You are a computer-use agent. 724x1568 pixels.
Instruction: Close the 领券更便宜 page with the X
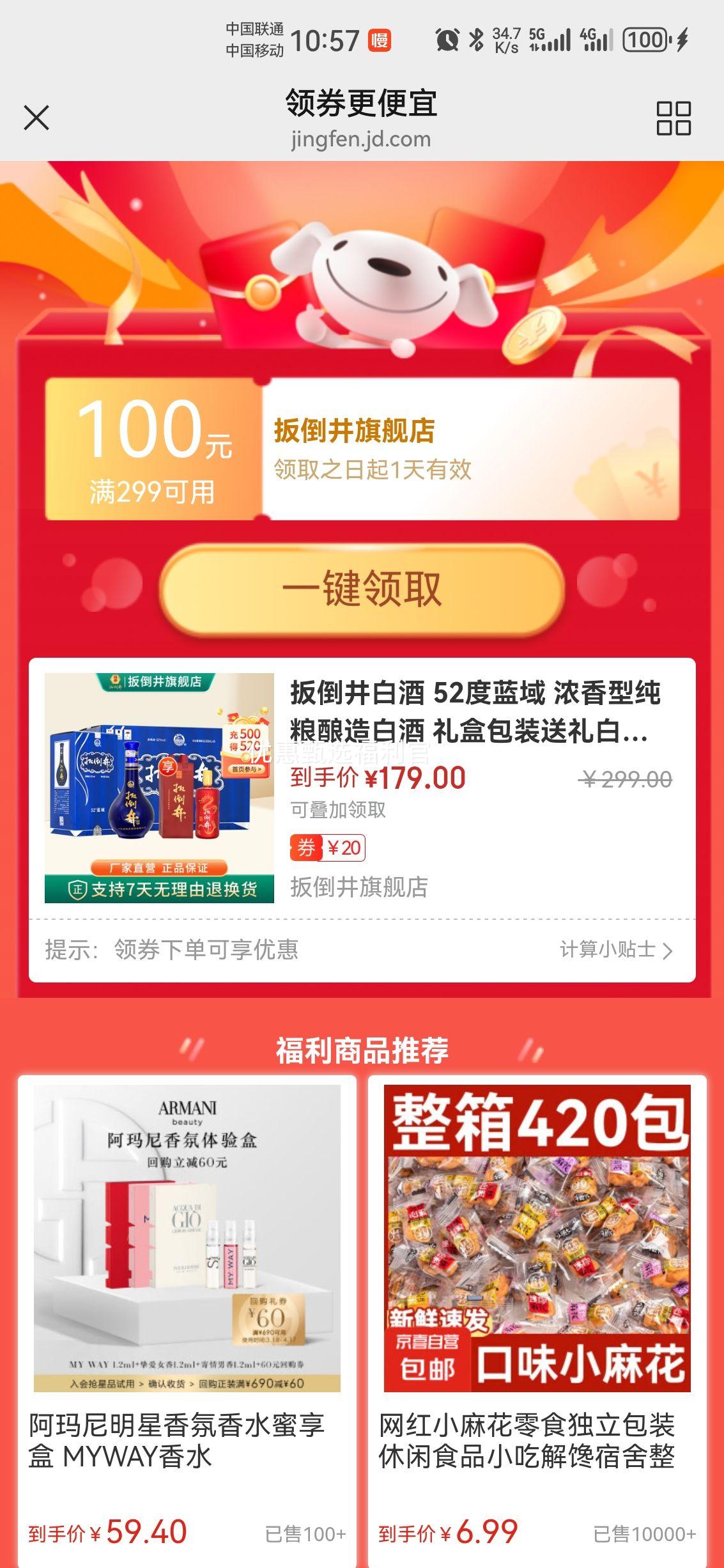point(36,119)
